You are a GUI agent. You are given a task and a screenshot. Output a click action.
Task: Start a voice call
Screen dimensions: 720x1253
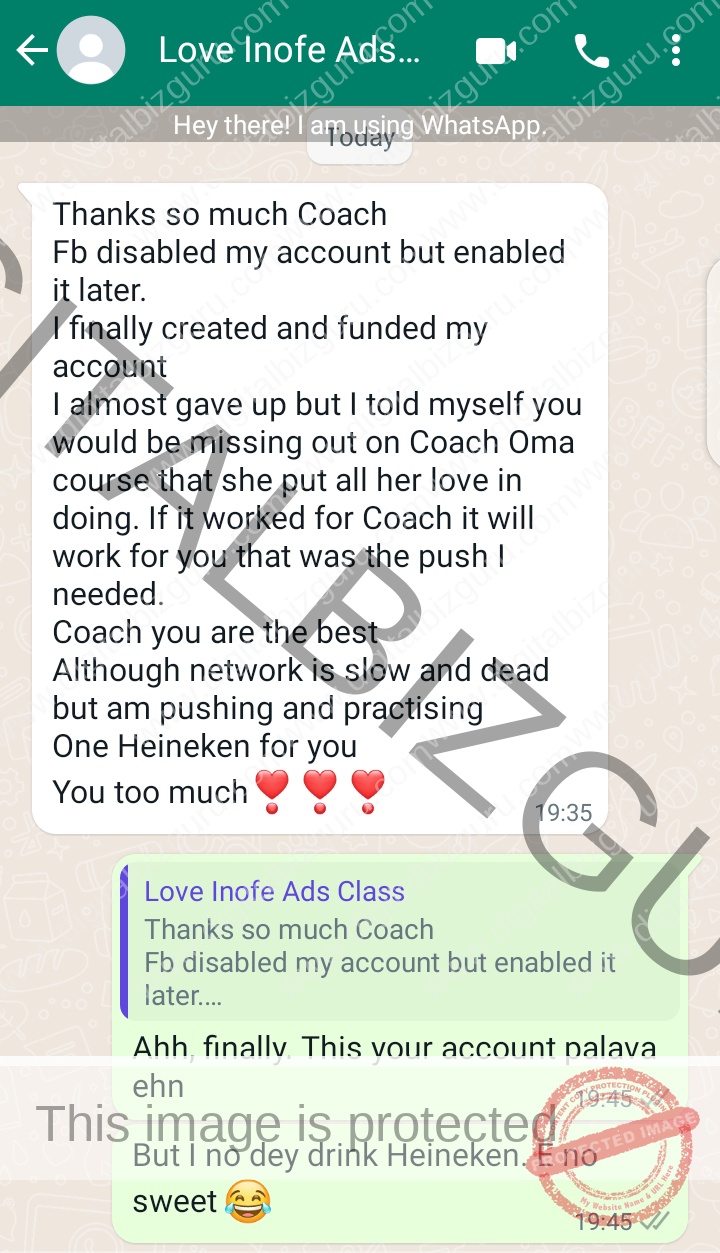tap(591, 51)
